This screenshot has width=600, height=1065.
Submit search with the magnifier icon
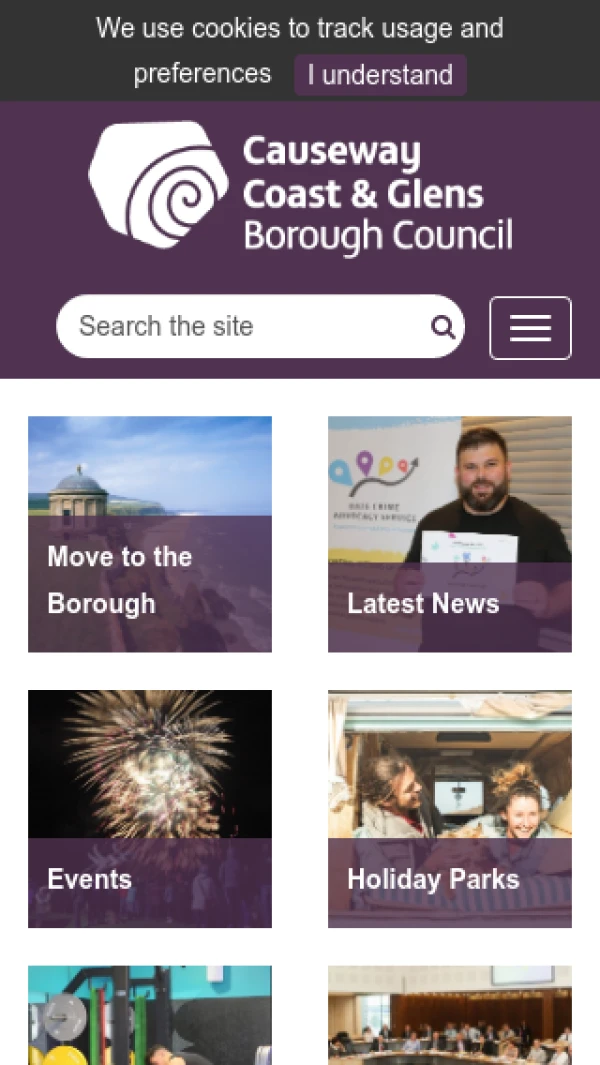pos(443,327)
